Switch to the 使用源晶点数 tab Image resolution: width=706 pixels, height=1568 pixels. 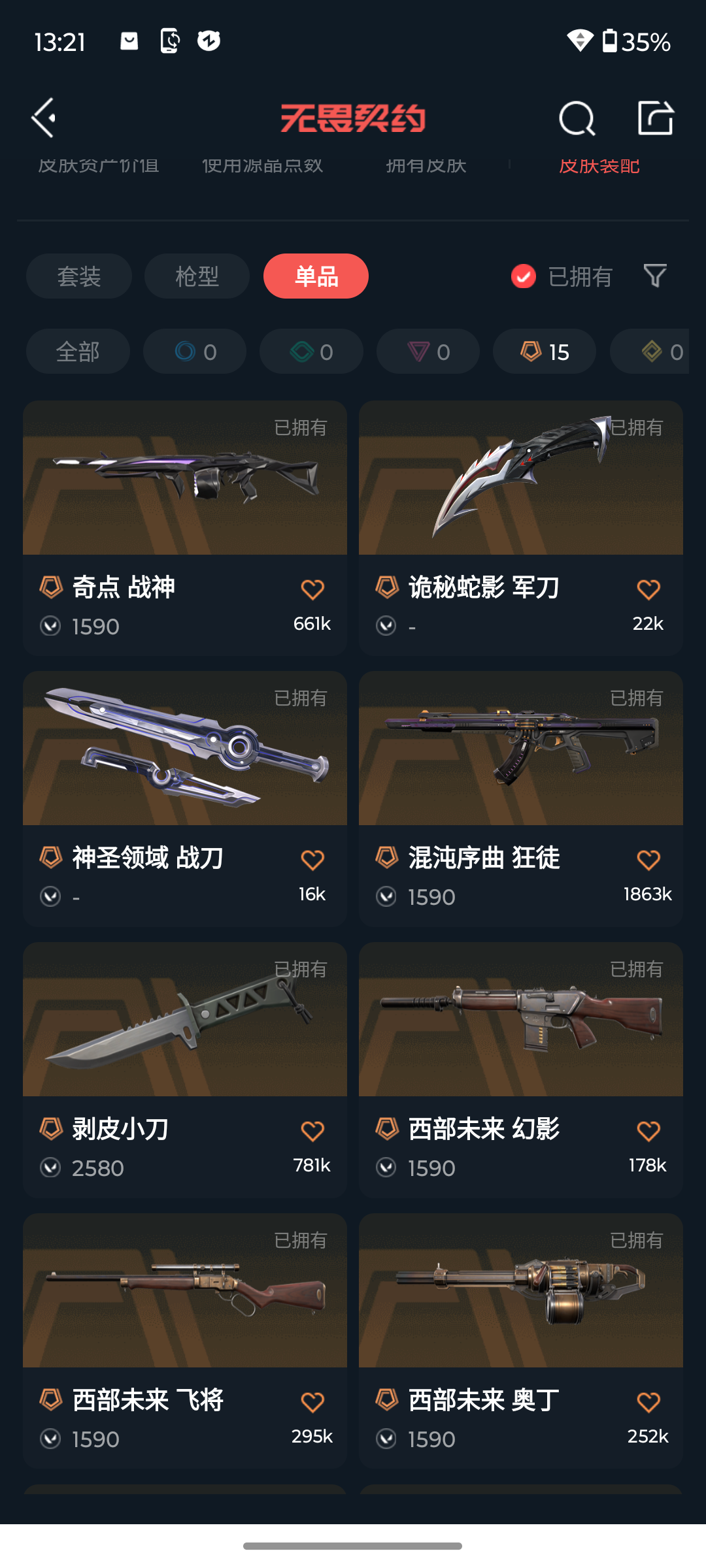pyautogui.click(x=262, y=166)
